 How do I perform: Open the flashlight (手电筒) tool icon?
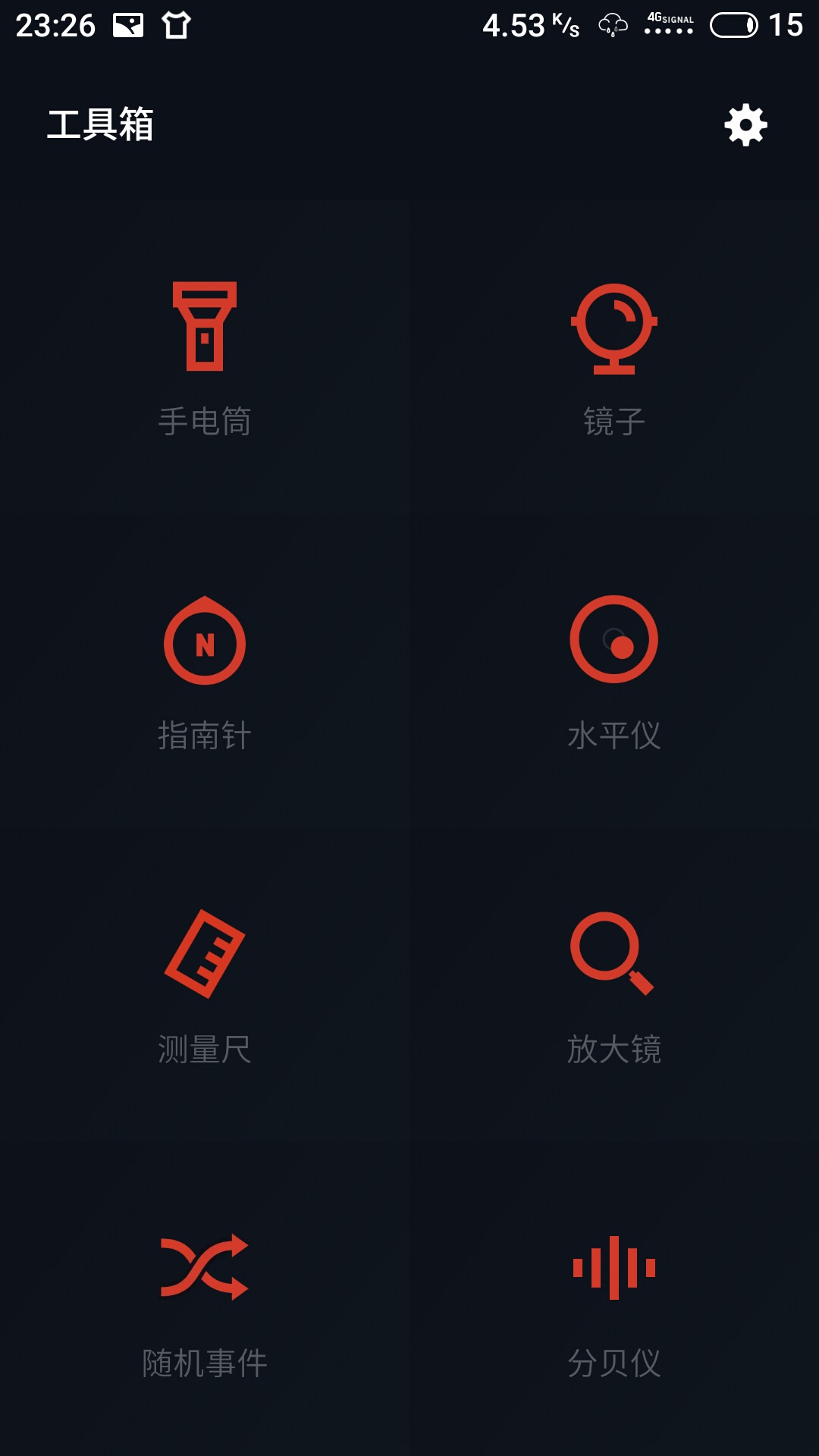coord(205,328)
